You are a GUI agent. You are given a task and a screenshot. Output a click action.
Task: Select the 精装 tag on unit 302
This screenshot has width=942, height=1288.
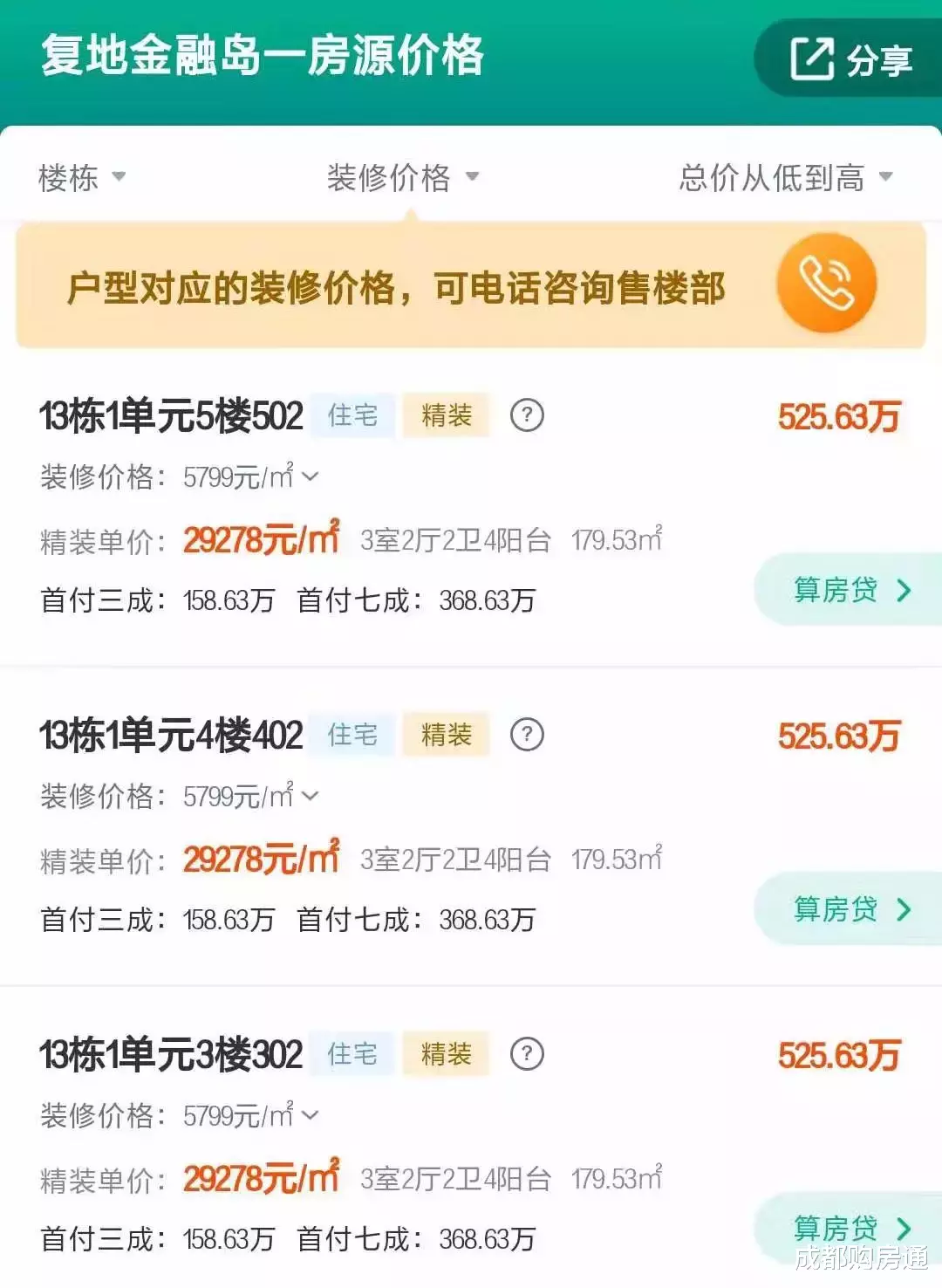[445, 1056]
